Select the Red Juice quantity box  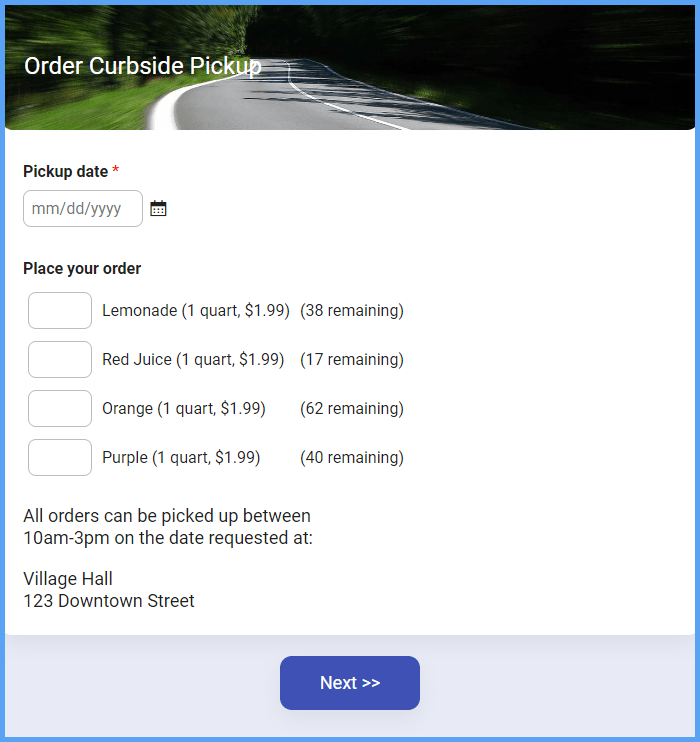tap(60, 360)
